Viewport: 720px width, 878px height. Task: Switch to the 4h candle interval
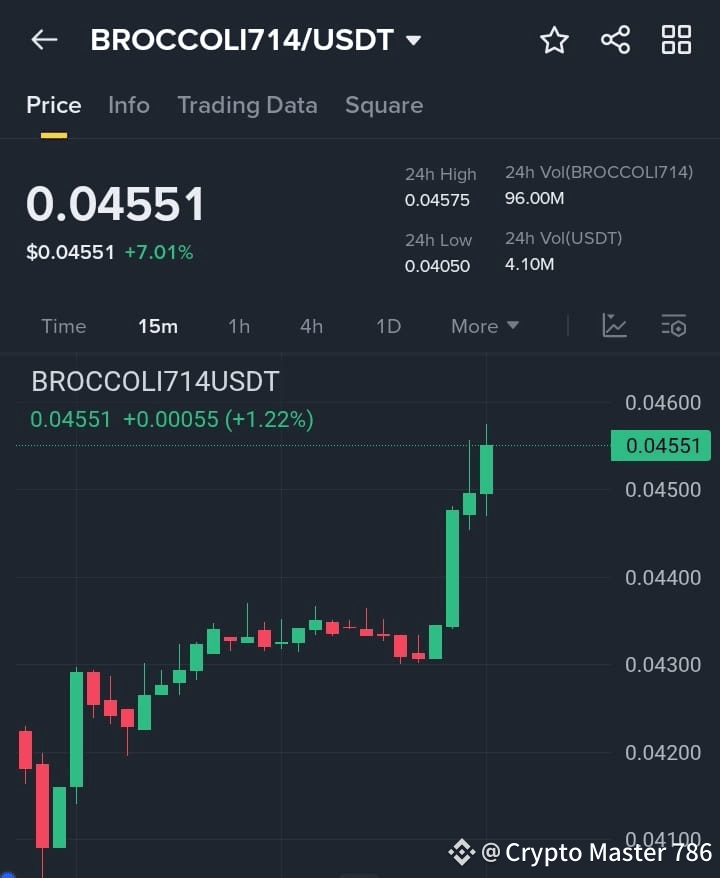pyautogui.click(x=311, y=326)
